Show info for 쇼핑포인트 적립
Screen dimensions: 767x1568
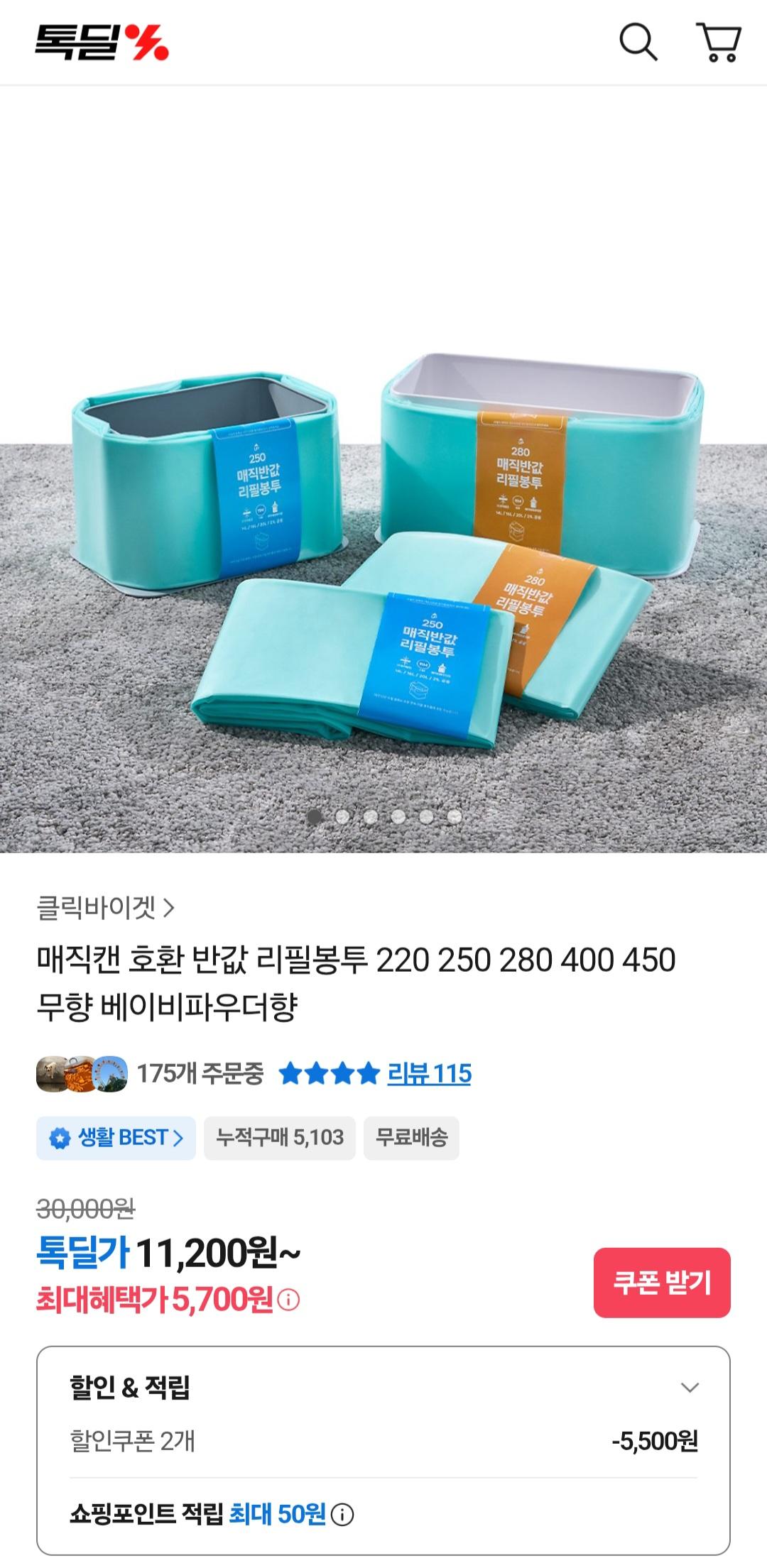342,1515
